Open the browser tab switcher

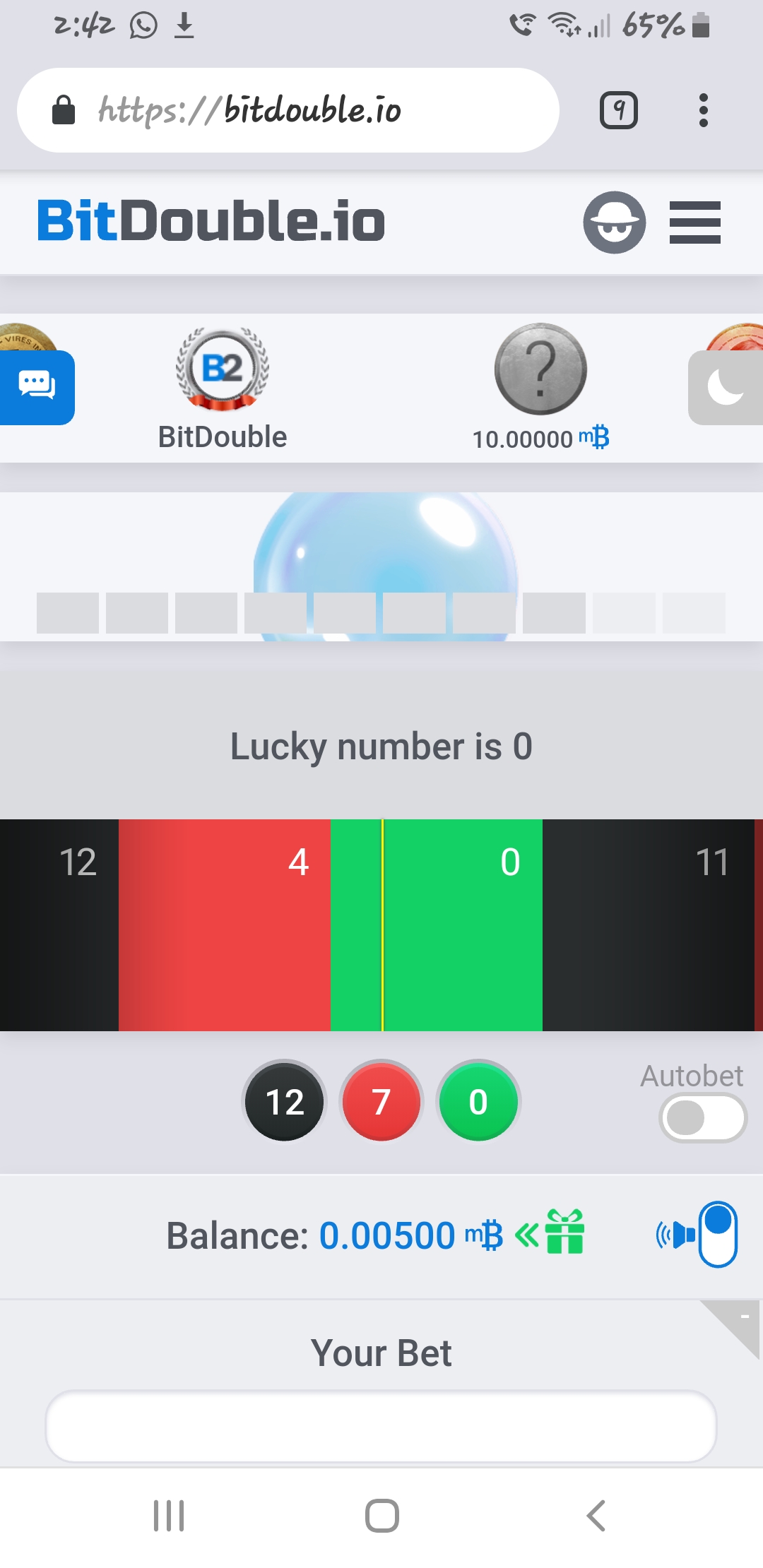click(618, 110)
